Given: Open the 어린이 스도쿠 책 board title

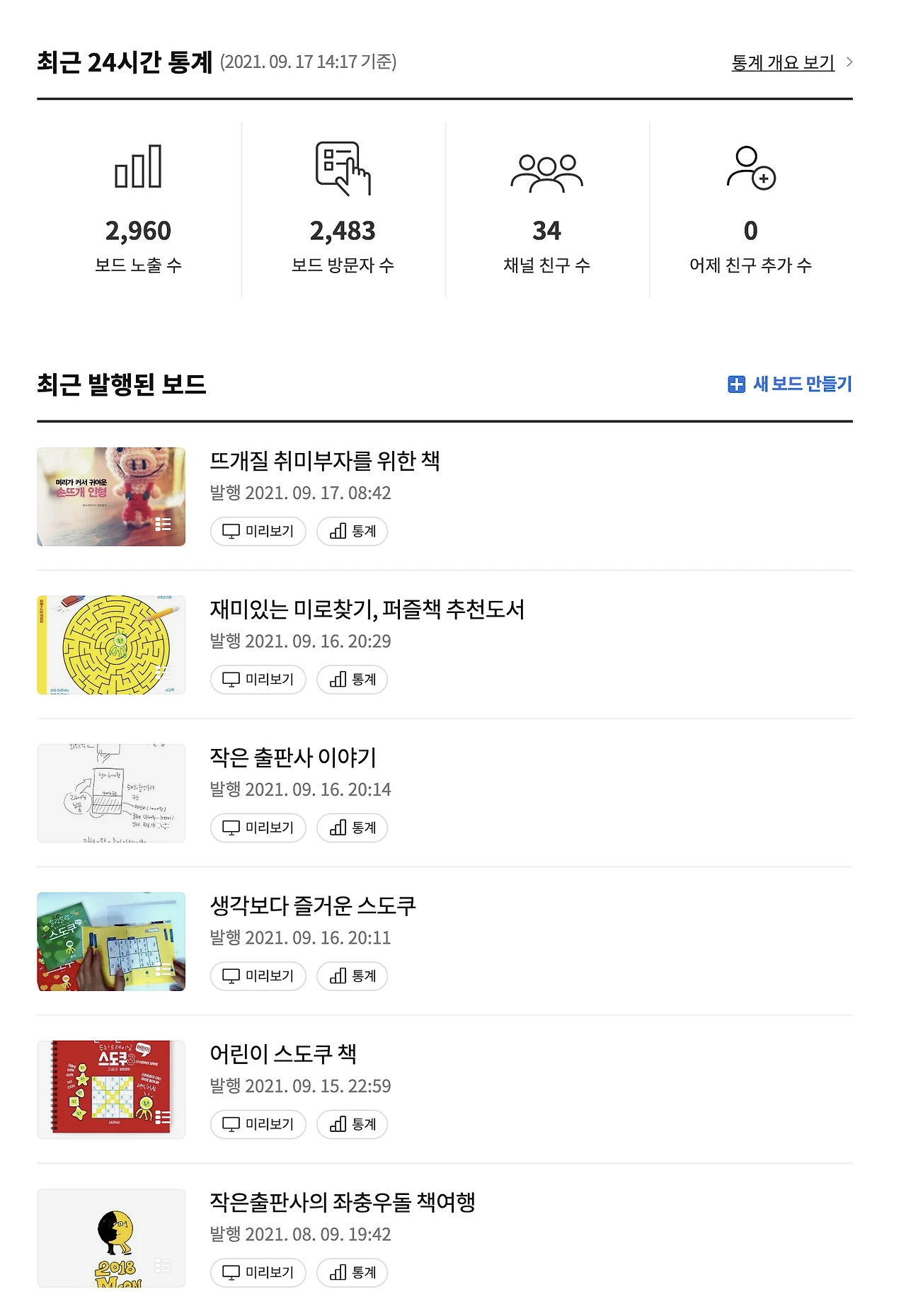Looking at the screenshot, I should pos(283,1054).
